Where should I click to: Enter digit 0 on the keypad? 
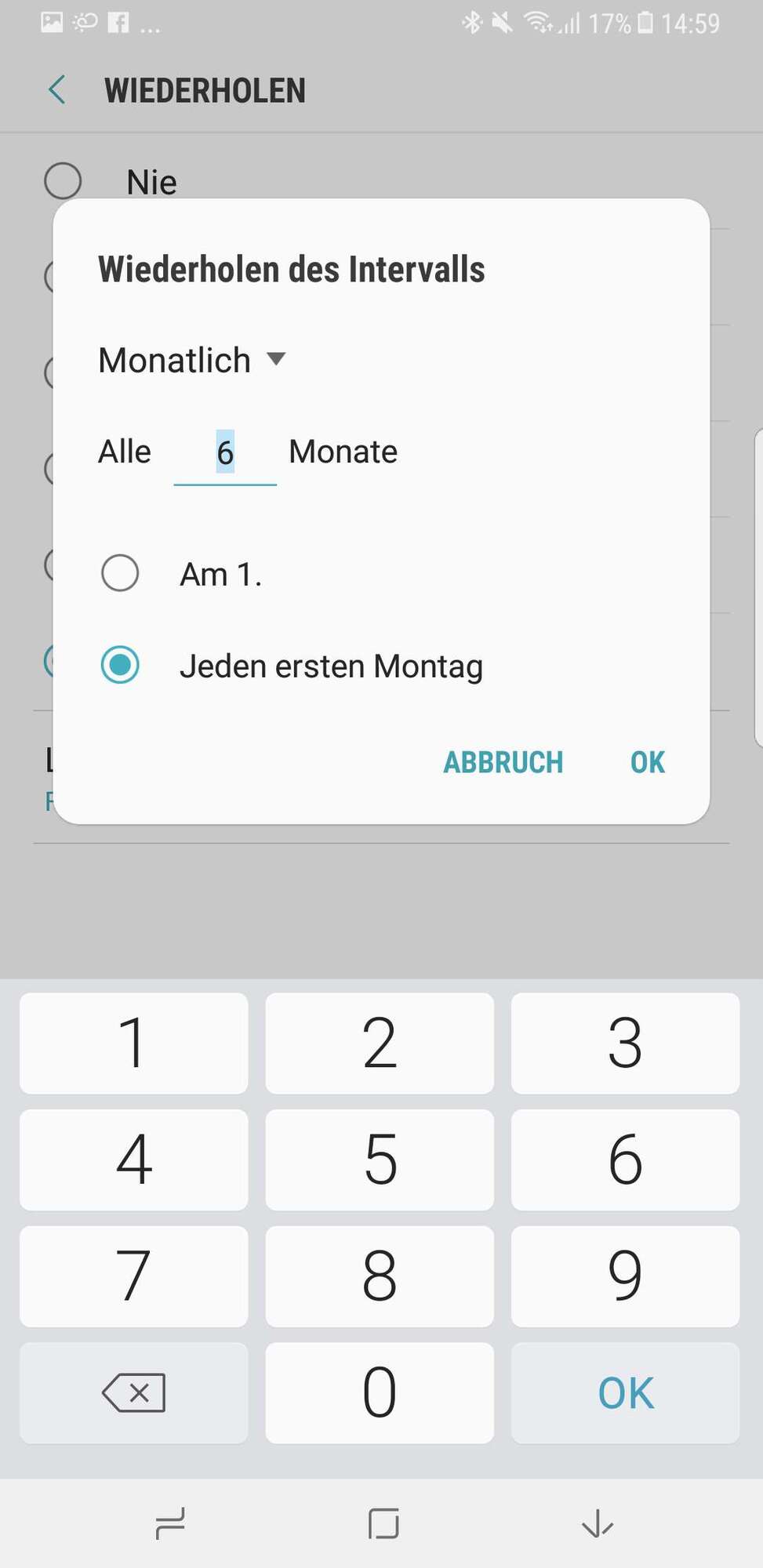point(380,1392)
